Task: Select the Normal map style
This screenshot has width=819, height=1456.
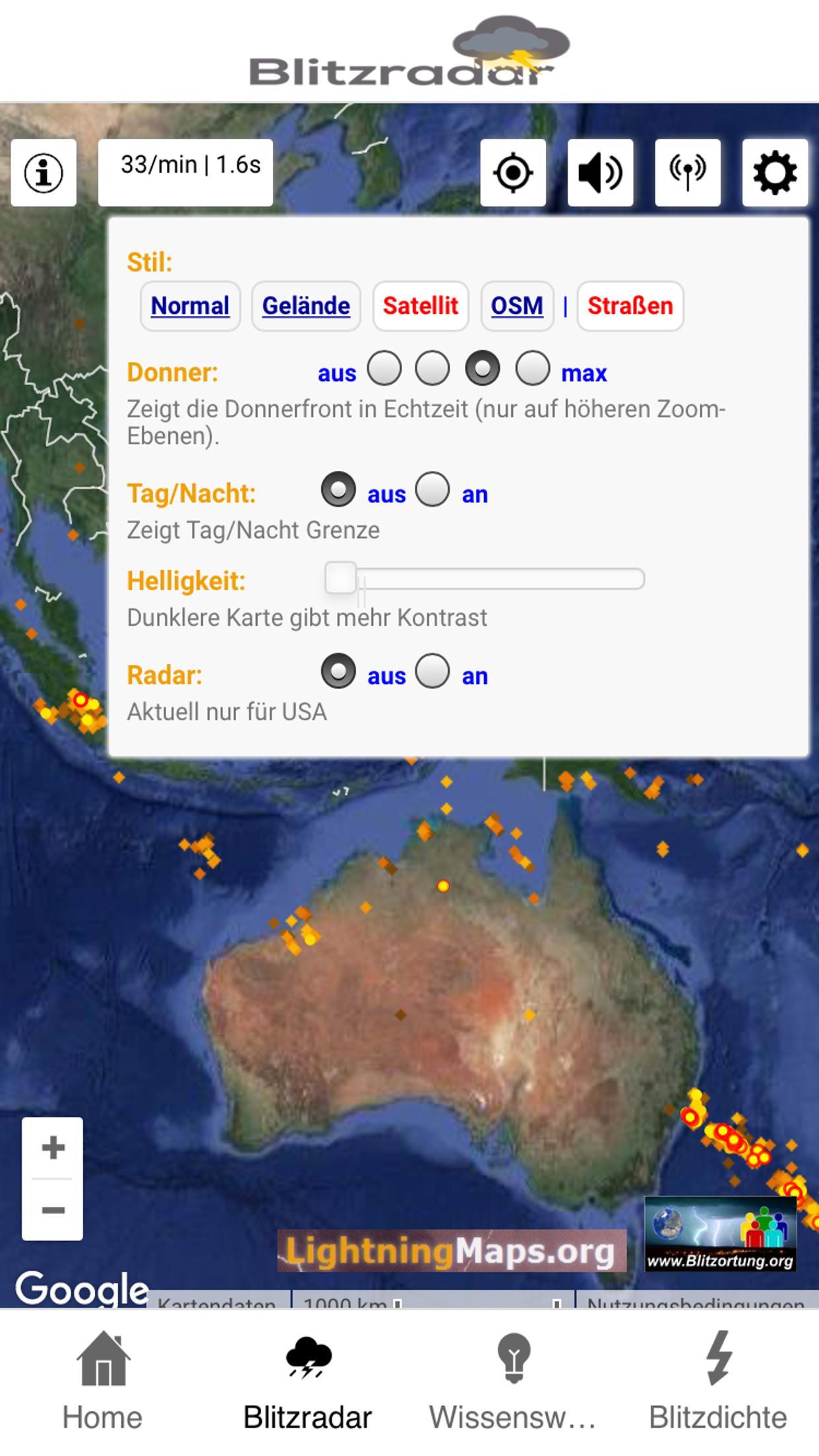Action: click(190, 306)
